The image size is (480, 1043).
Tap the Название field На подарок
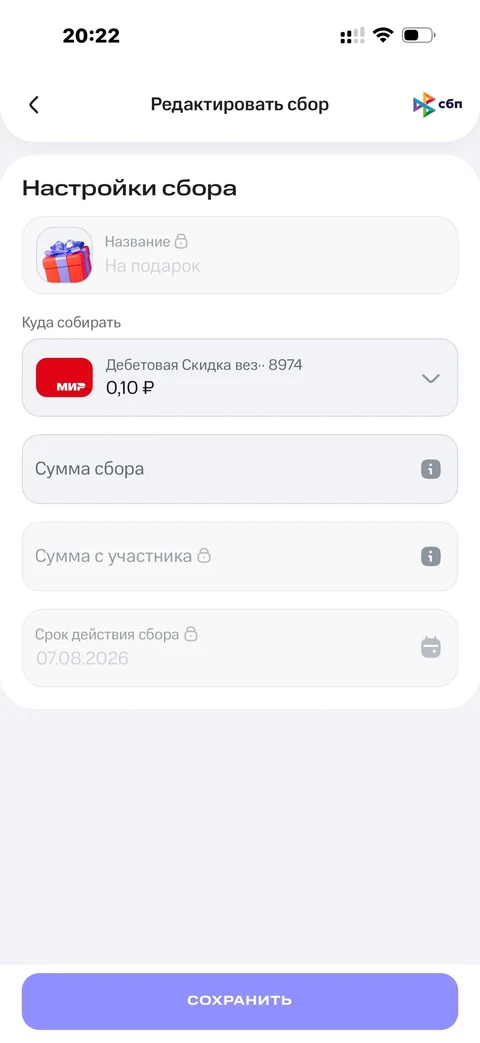coord(240,255)
